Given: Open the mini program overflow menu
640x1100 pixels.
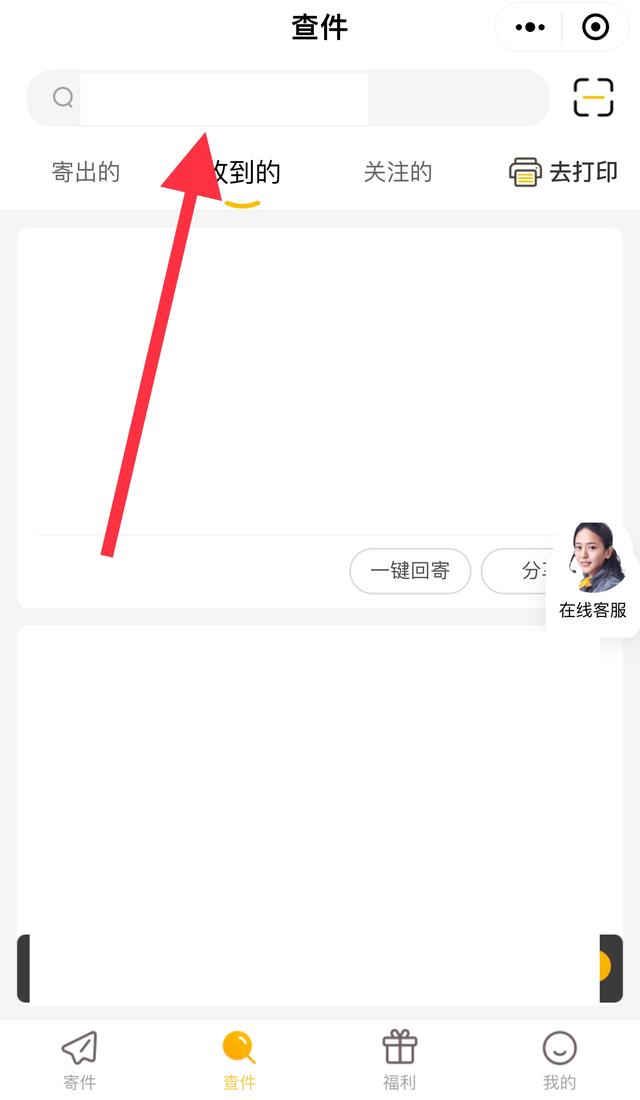Looking at the screenshot, I should pyautogui.click(x=529, y=28).
